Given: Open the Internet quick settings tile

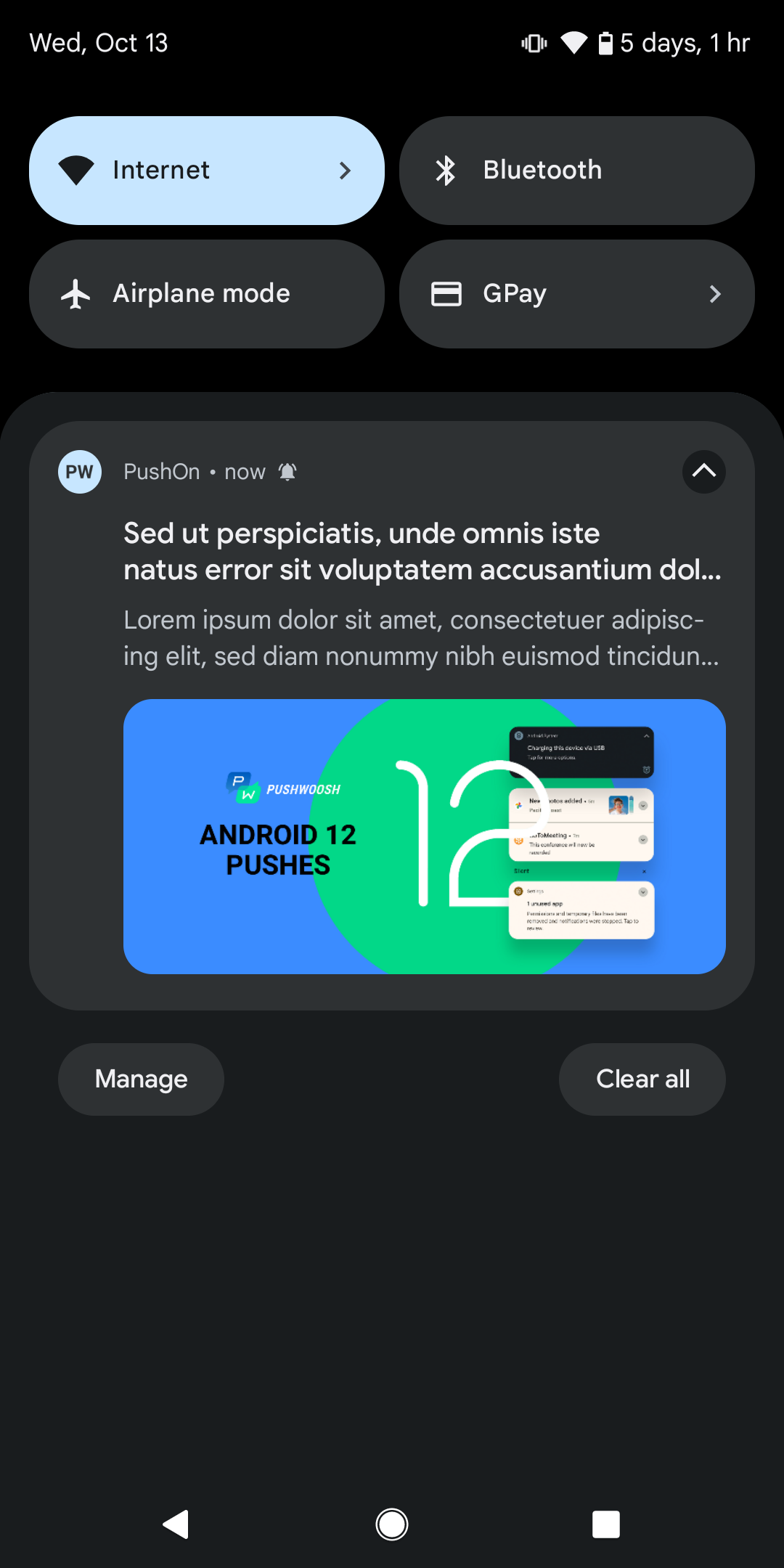Looking at the screenshot, I should point(207,171).
